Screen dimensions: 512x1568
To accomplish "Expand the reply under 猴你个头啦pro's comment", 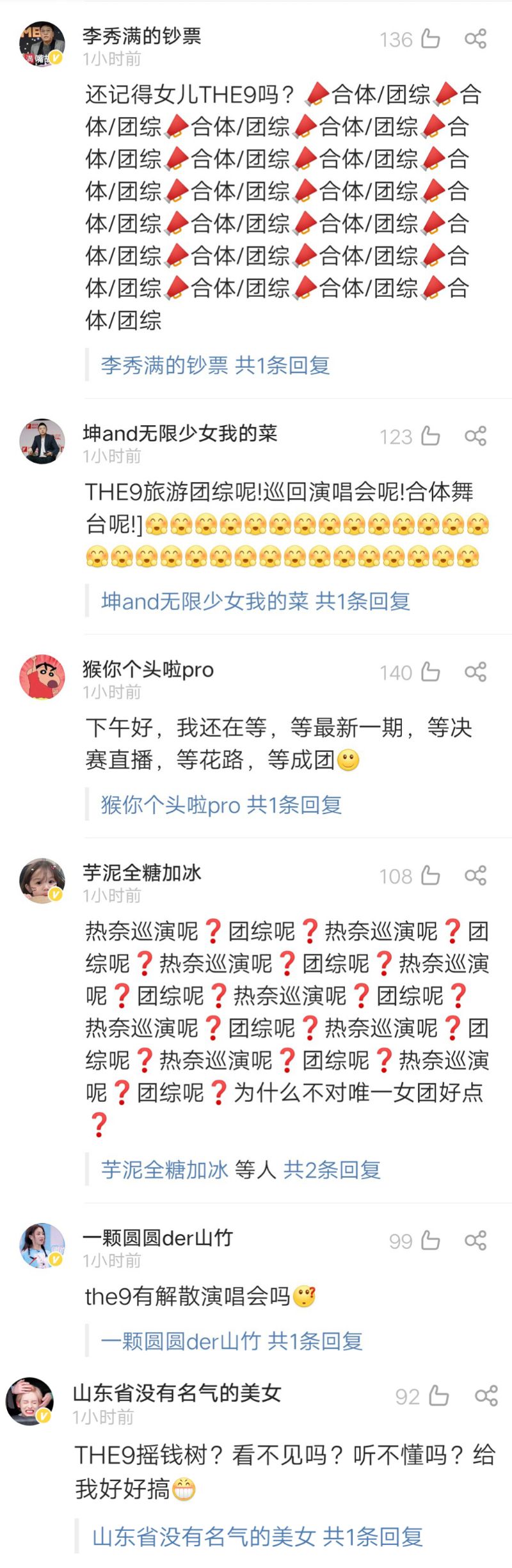I will point(221,804).
